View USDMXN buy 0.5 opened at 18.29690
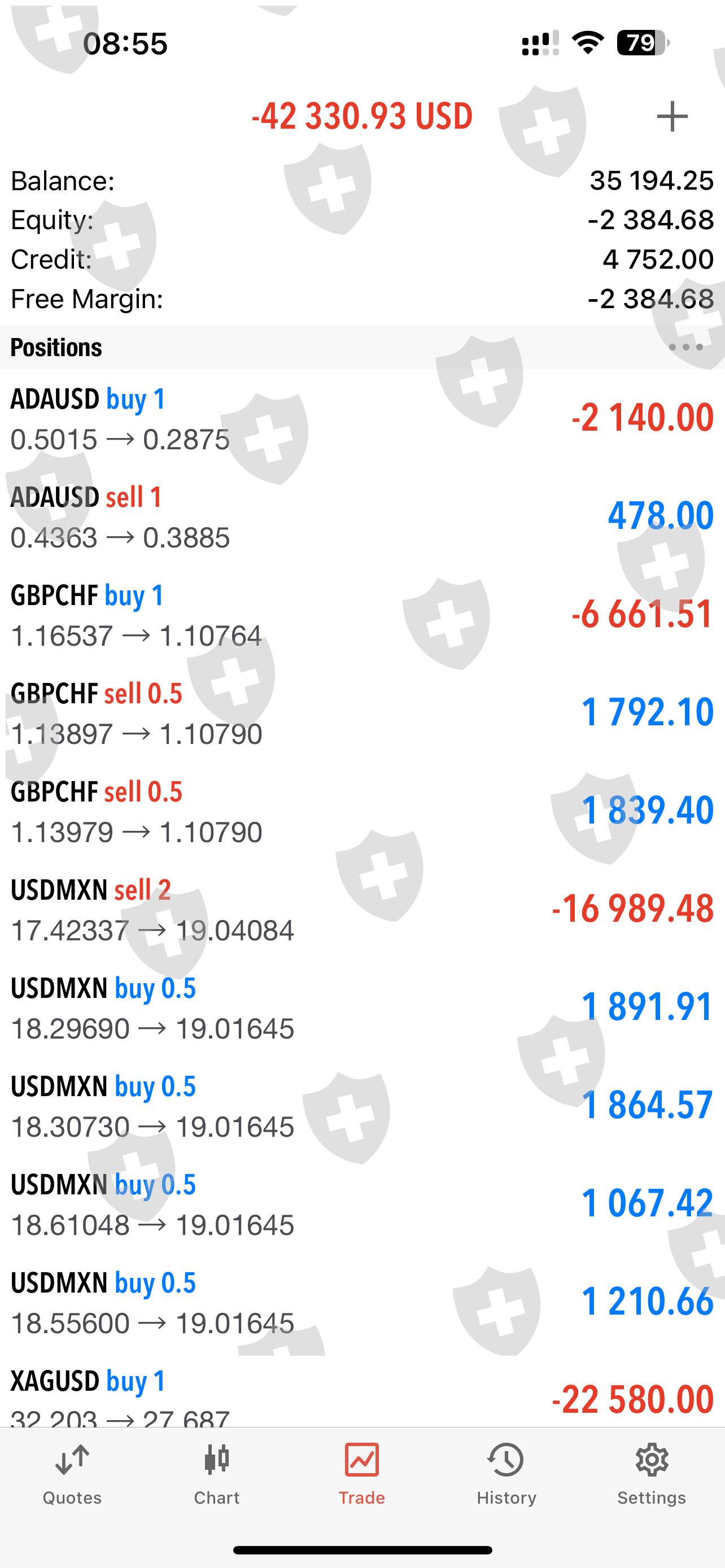Viewport: 725px width, 1568px height. tap(362, 1008)
